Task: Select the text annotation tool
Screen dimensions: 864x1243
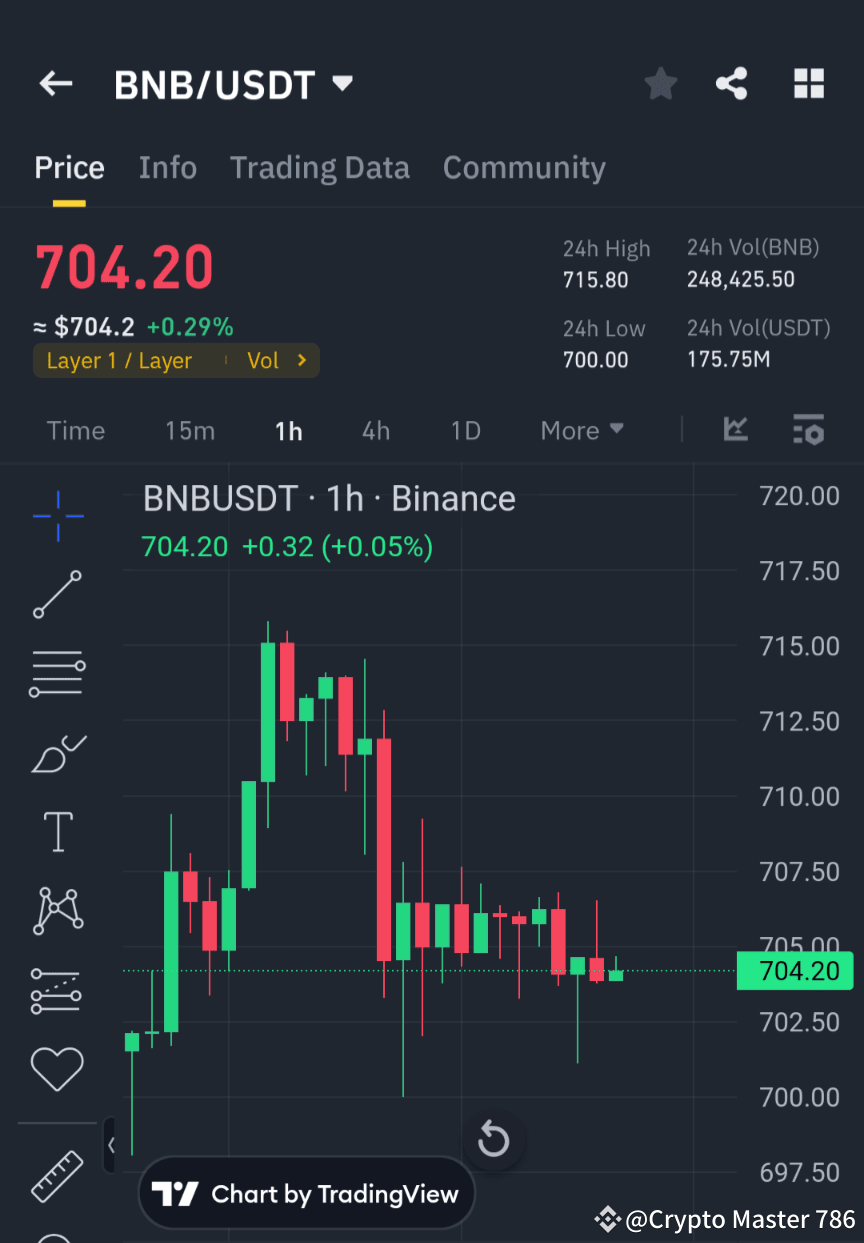Action: [x=57, y=831]
